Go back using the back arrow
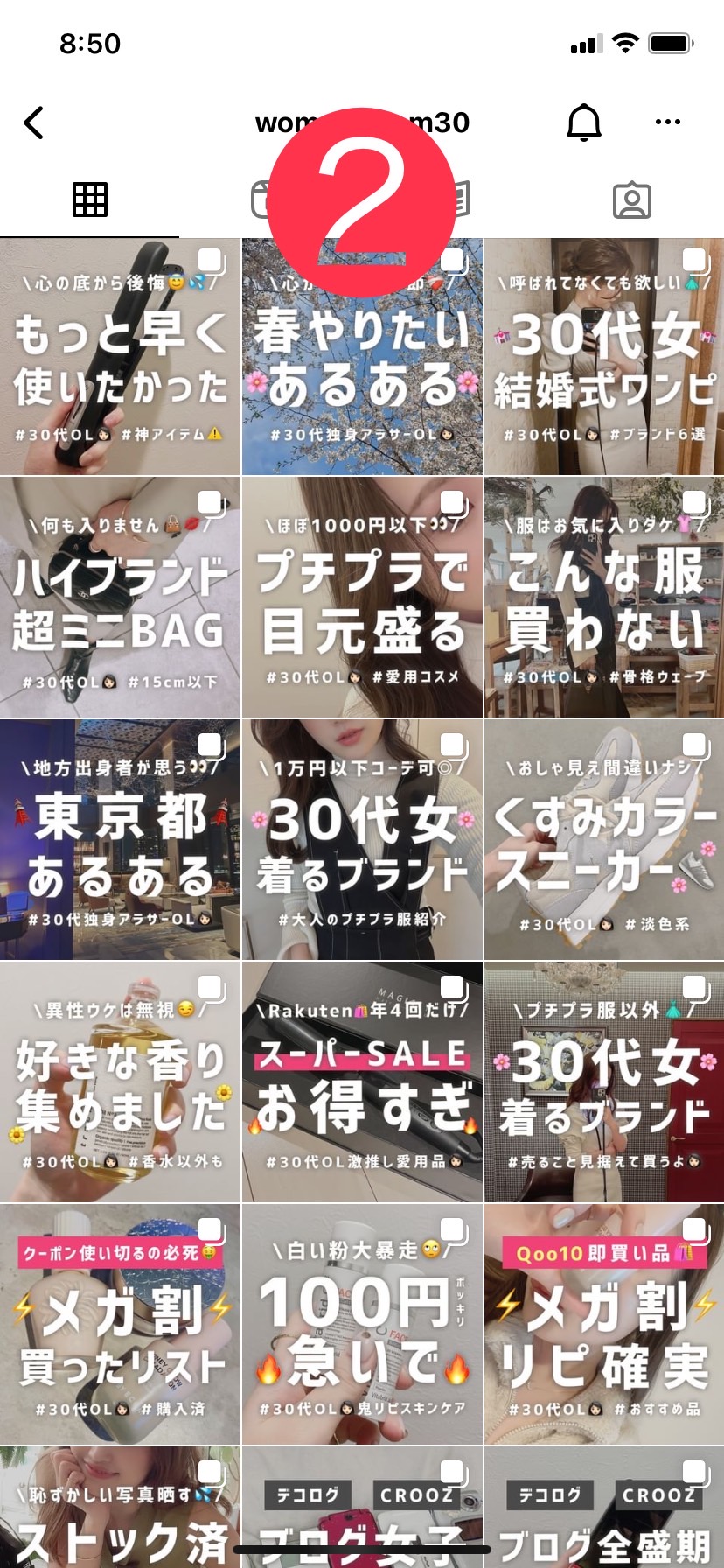This screenshot has height=1568, width=724. [x=33, y=122]
